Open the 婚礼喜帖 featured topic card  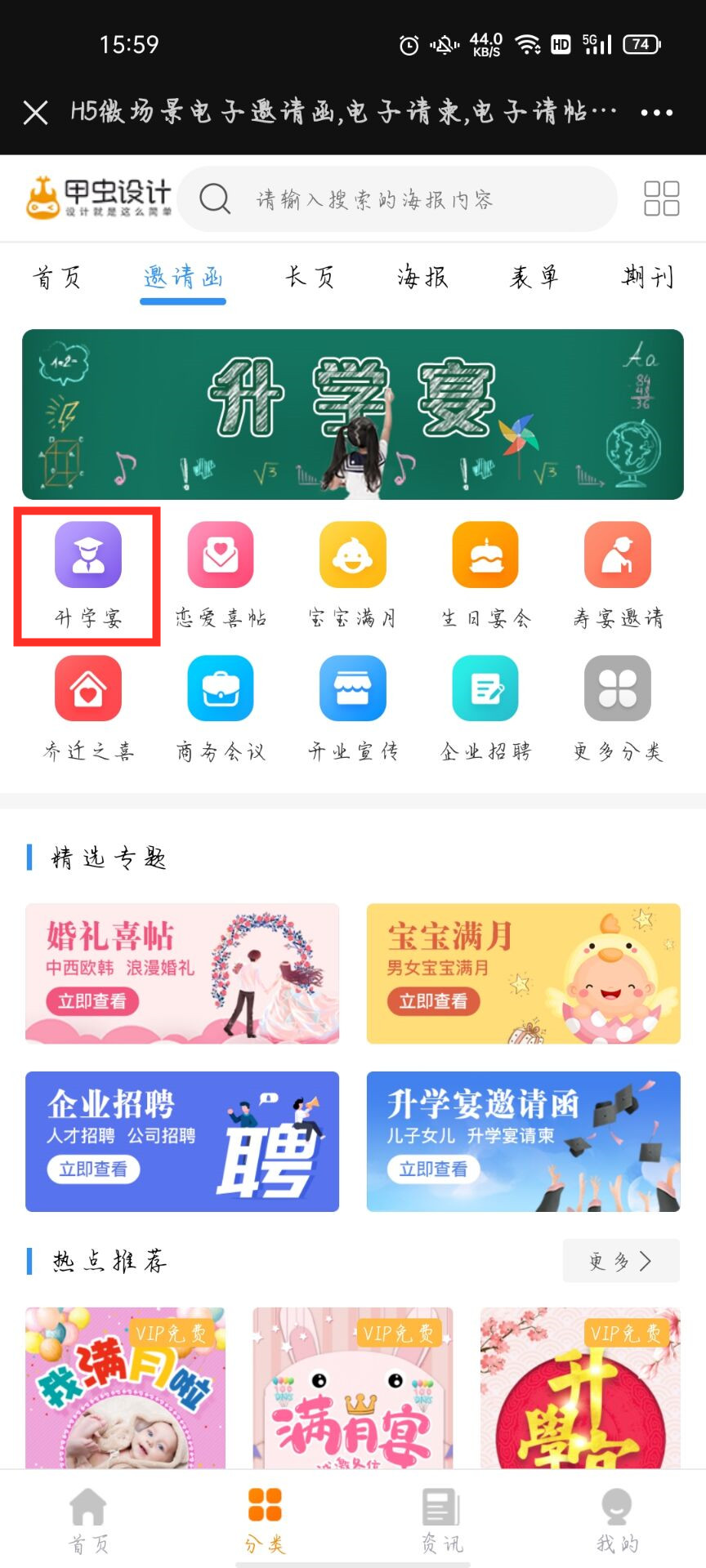click(182, 973)
